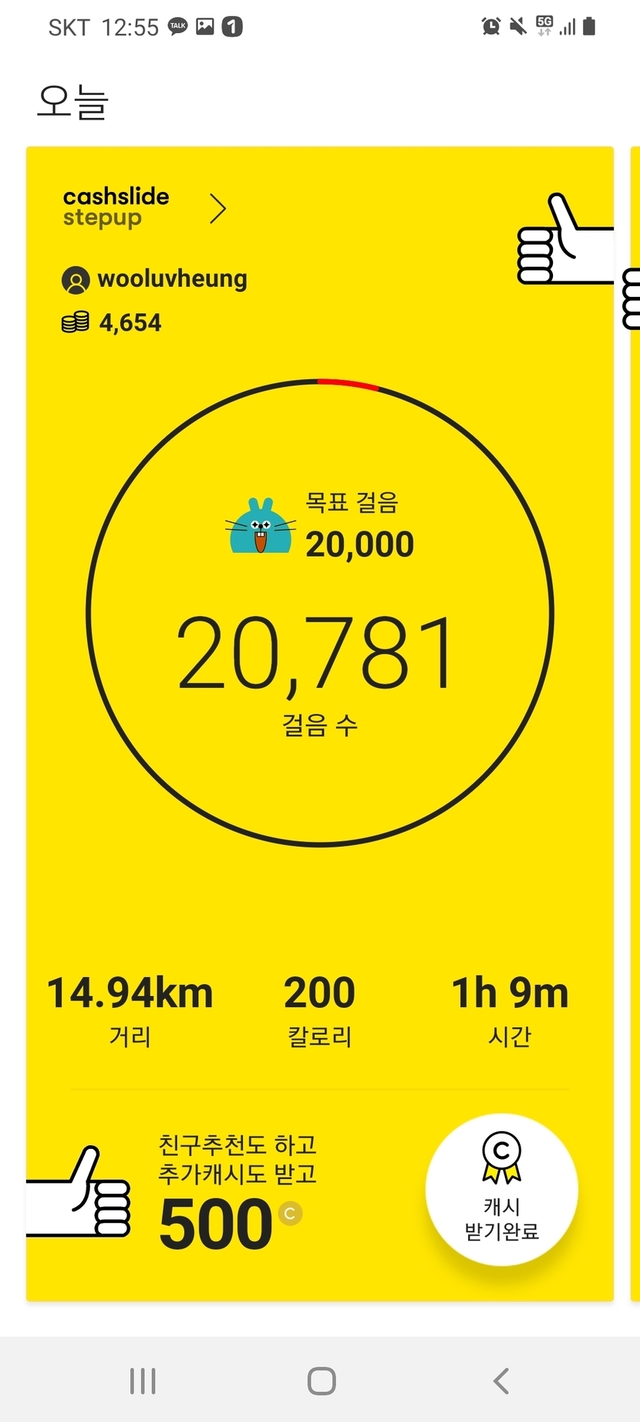Open Cashslide Stepup via the chevron arrow
This screenshot has width=640, height=1422.
point(218,209)
